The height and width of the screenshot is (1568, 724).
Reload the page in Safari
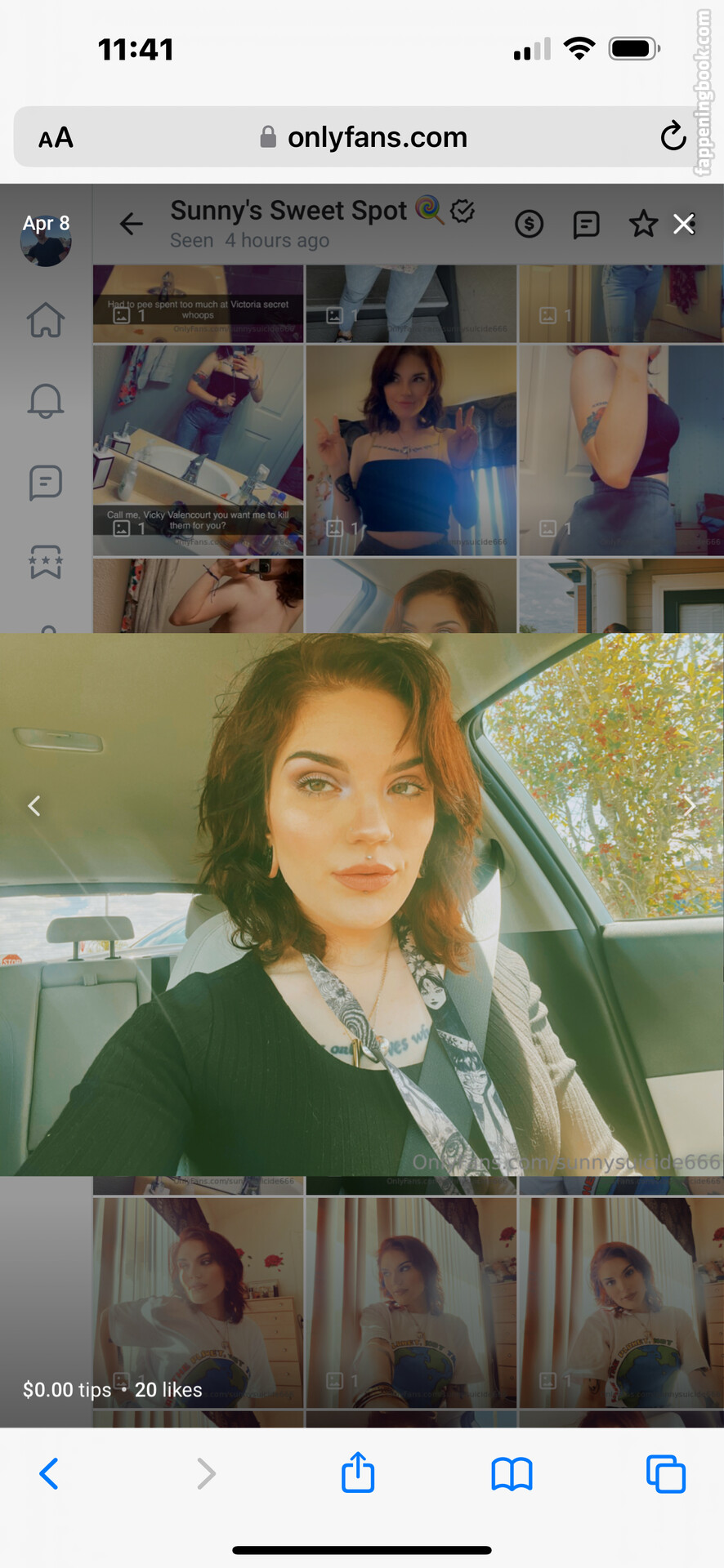673,136
